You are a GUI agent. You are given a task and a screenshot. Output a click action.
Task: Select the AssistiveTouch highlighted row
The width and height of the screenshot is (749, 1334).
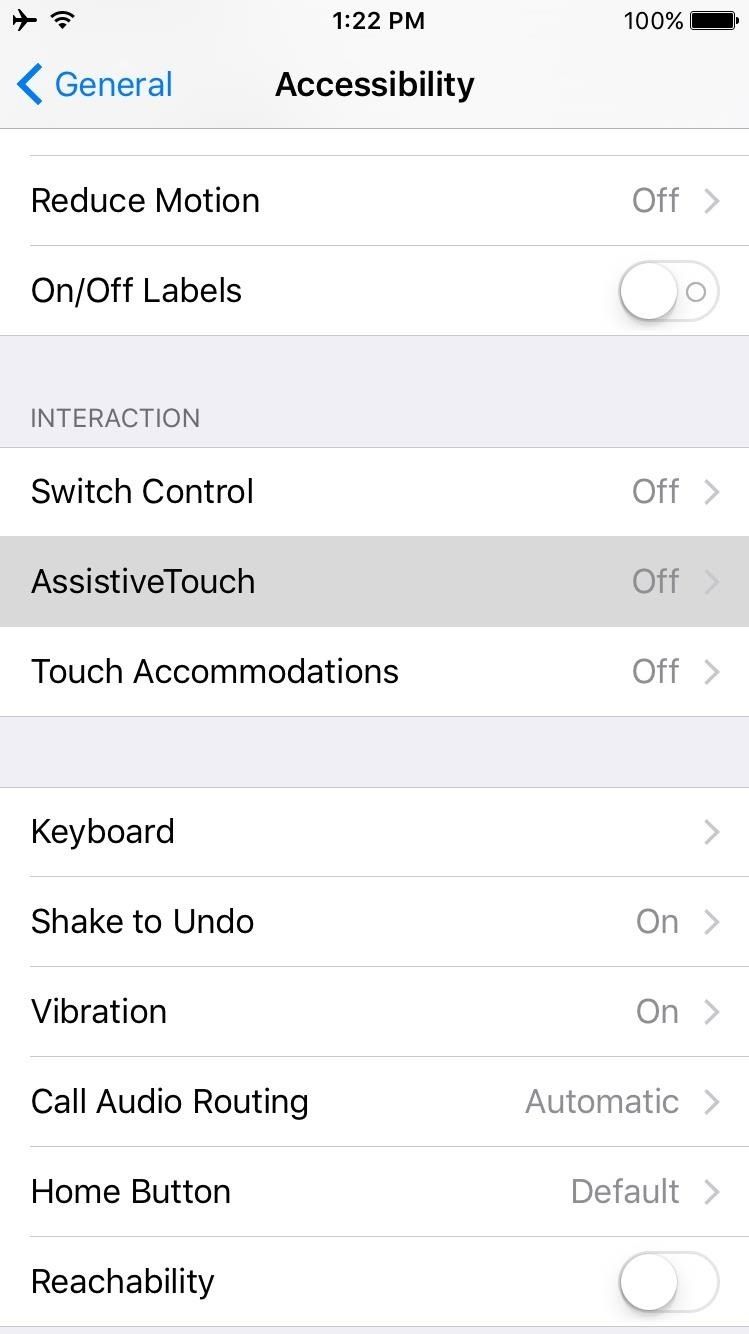click(374, 581)
